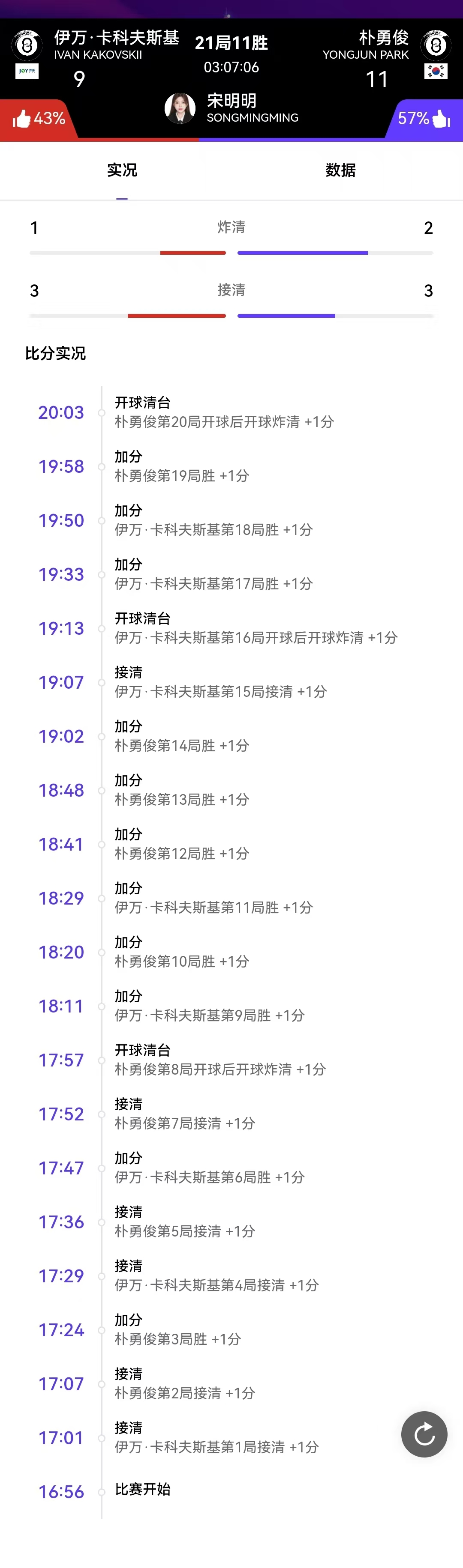Vote for 朴勇俊 with 57% thumbs-up

424,118
